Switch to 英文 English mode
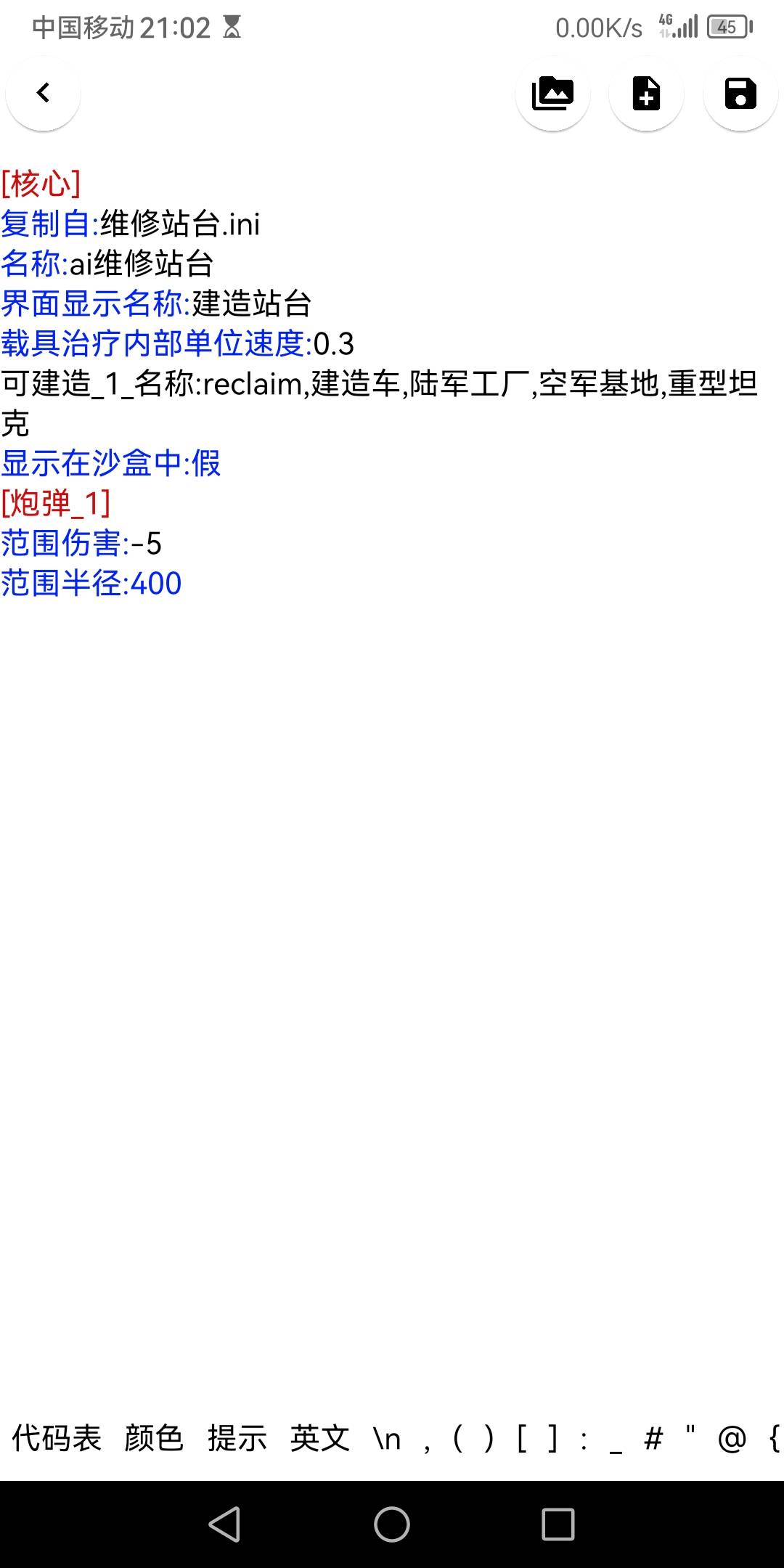This screenshot has height=1568, width=784. (x=320, y=1438)
